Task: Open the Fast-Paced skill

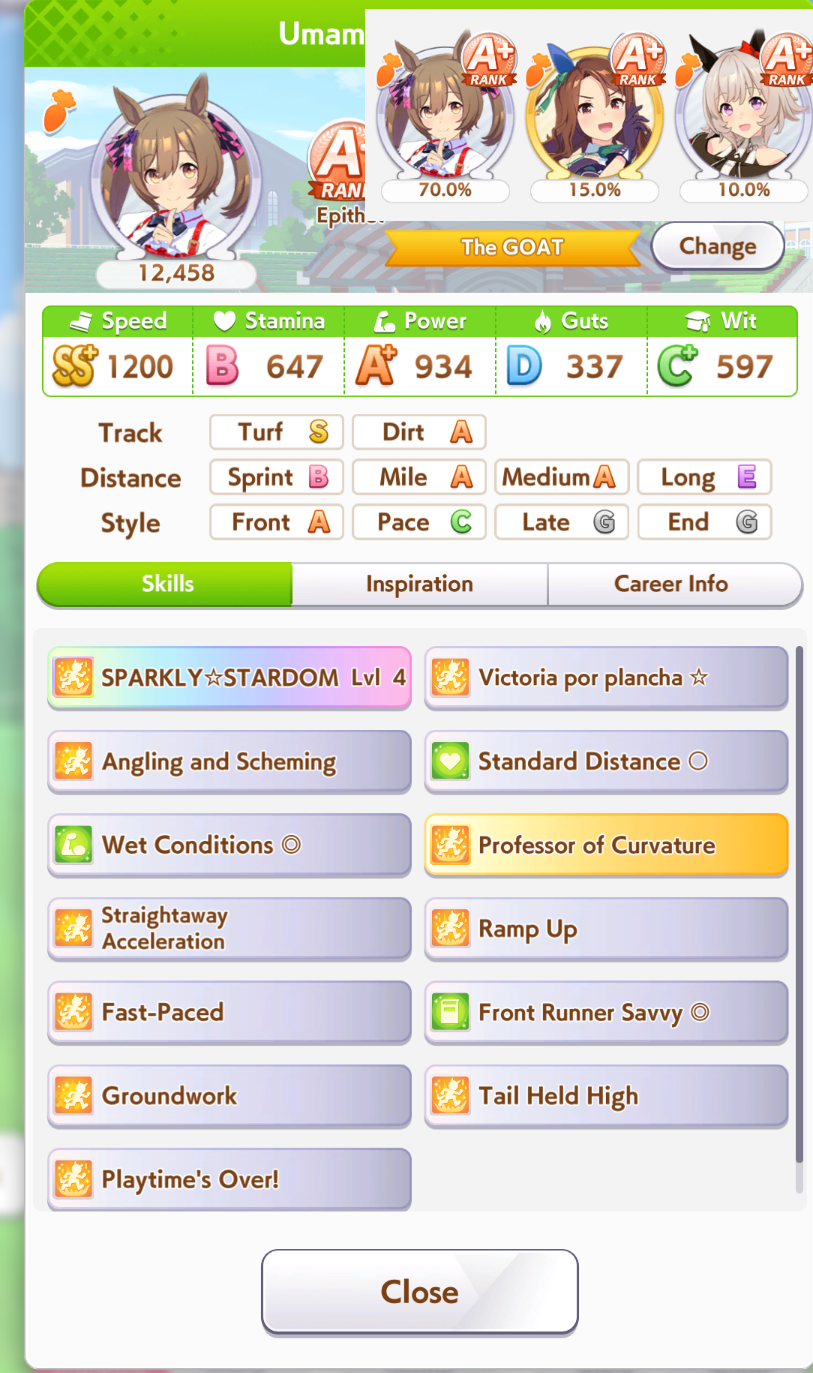Action: (229, 1012)
